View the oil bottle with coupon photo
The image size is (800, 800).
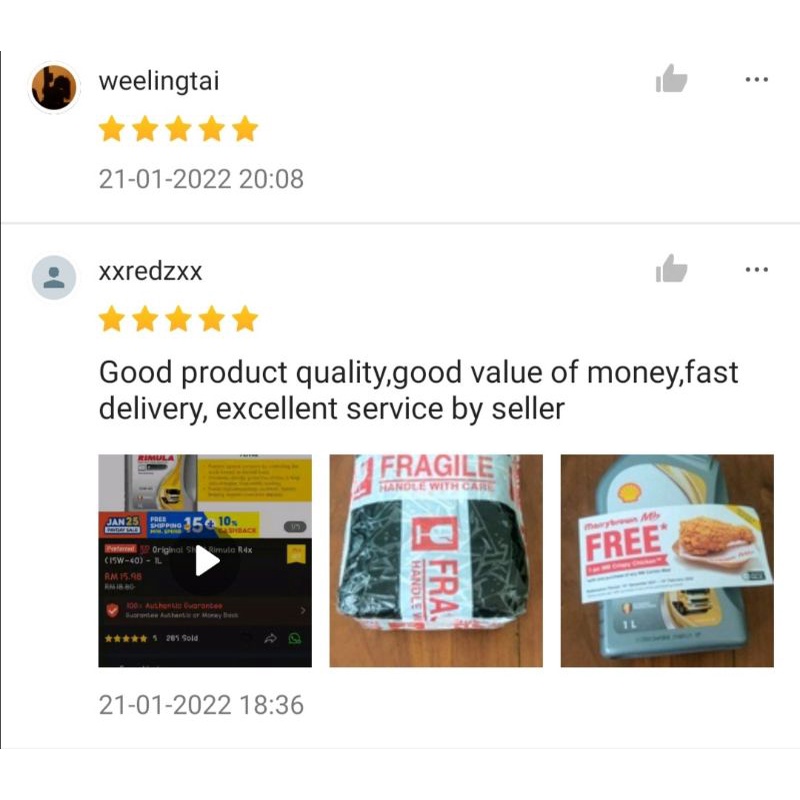click(x=667, y=561)
